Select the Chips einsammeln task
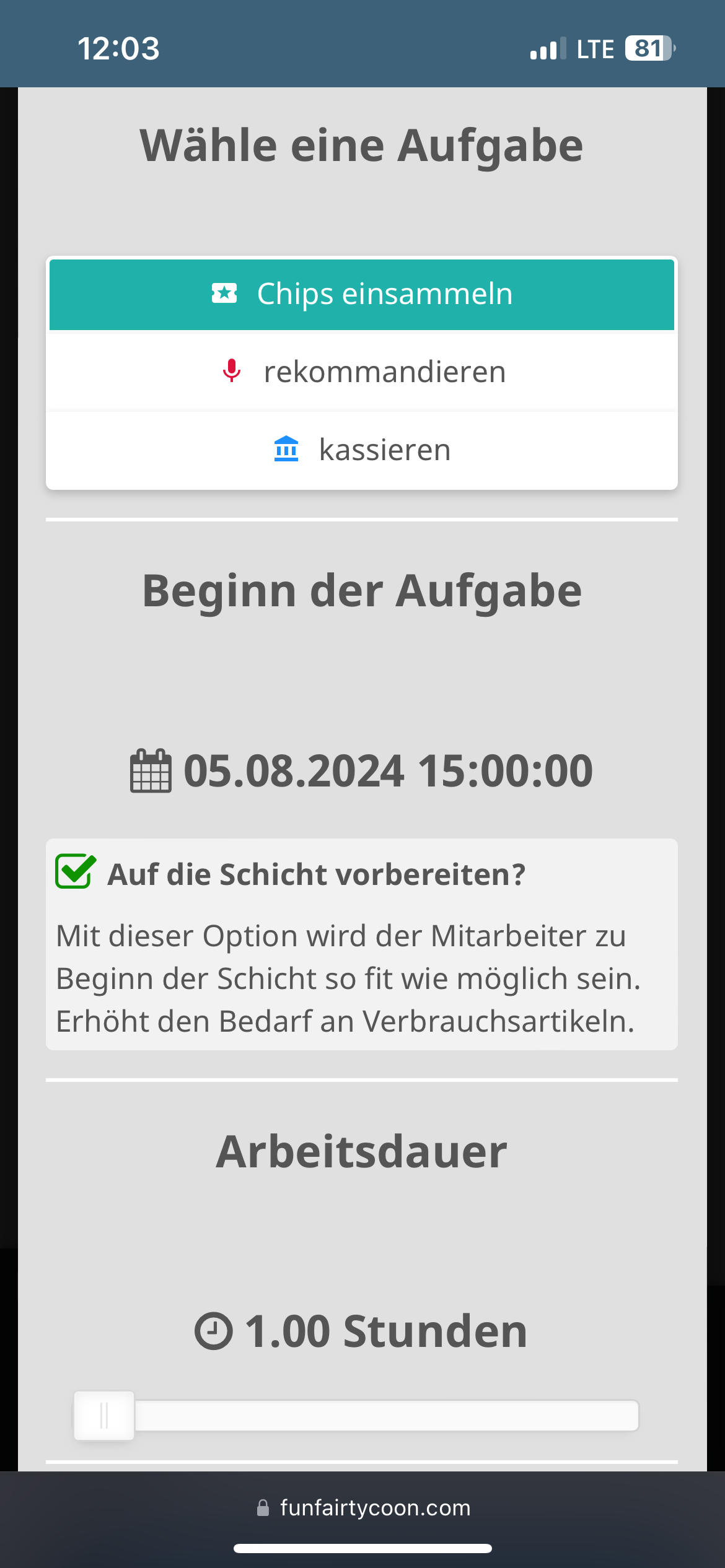Screen dimensions: 725x1568 (362, 294)
